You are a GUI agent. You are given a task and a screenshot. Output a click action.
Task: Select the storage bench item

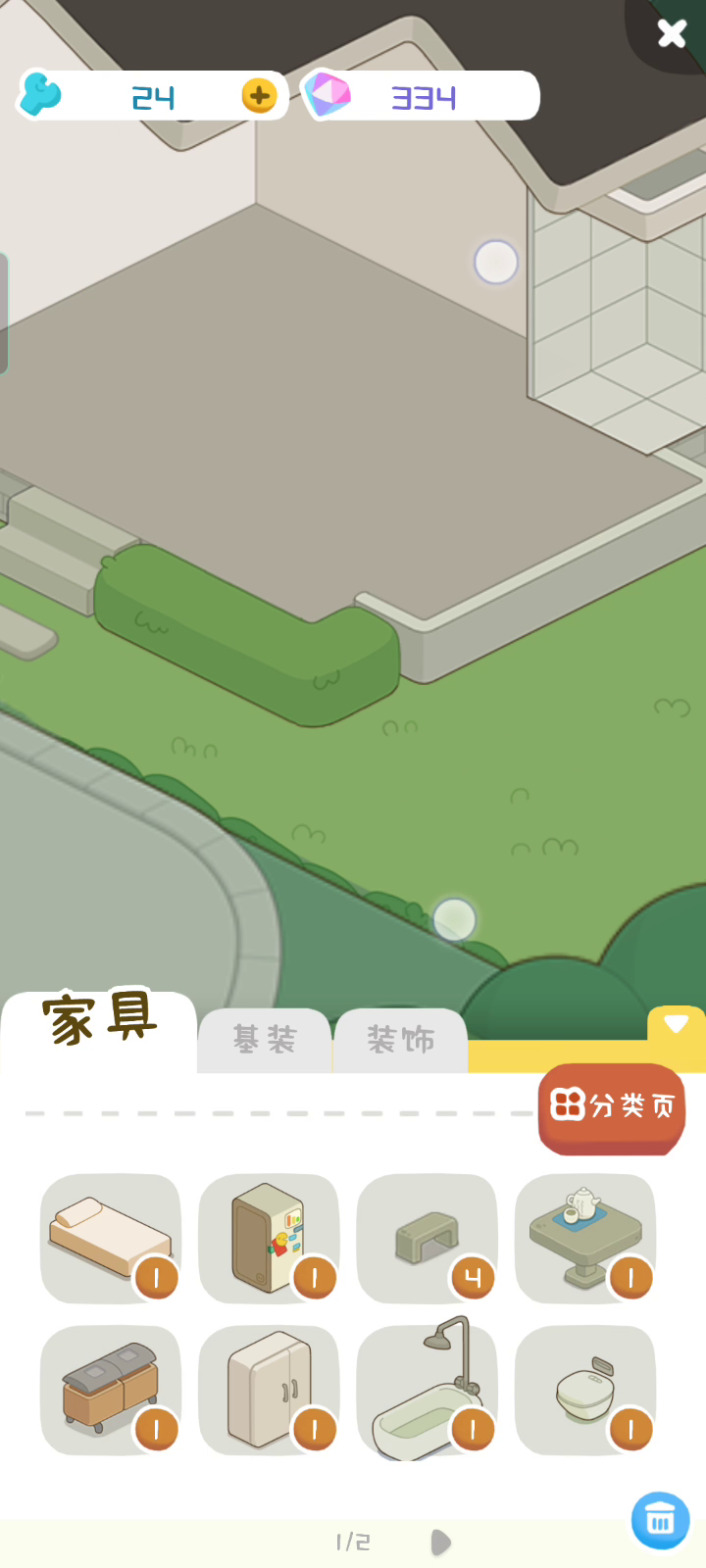coord(111,1391)
